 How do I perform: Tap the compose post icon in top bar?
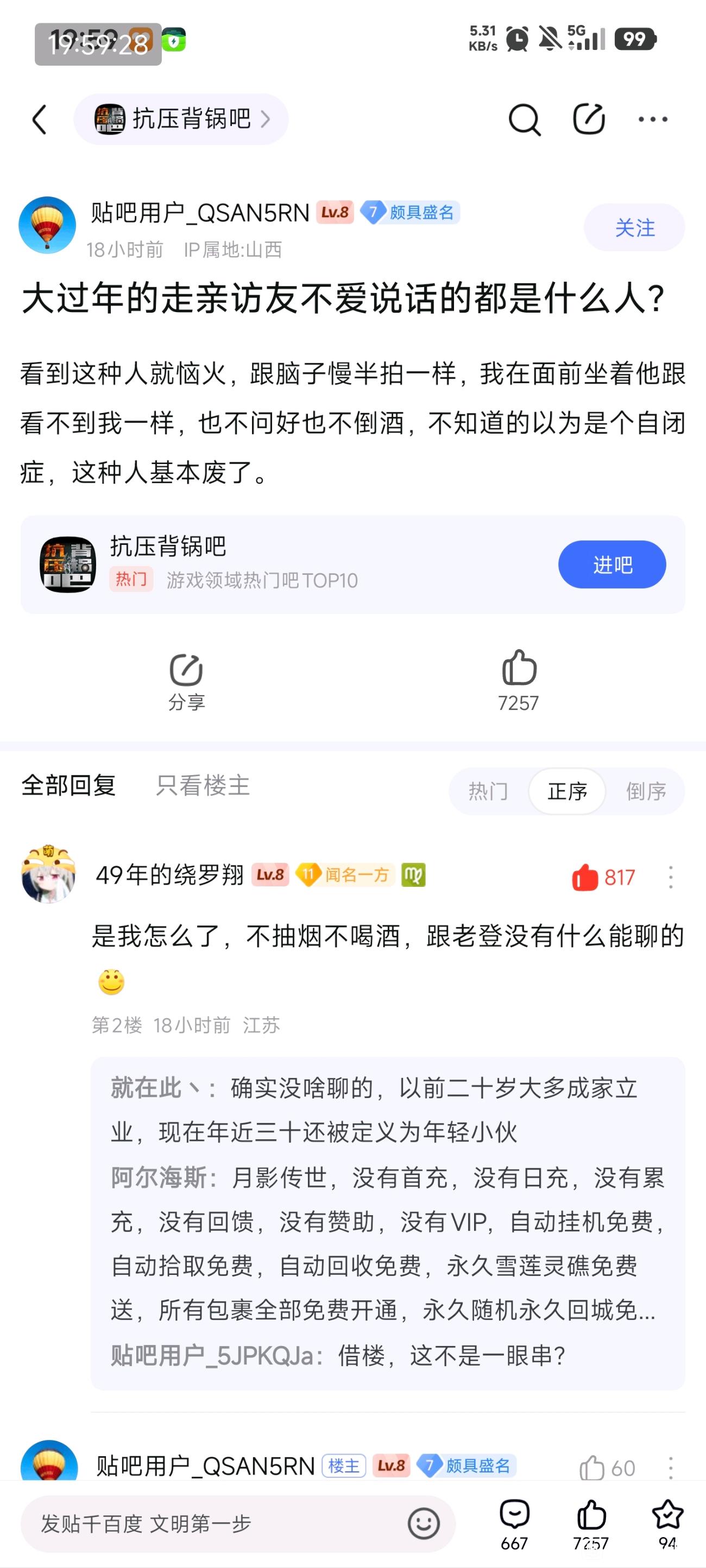589,119
